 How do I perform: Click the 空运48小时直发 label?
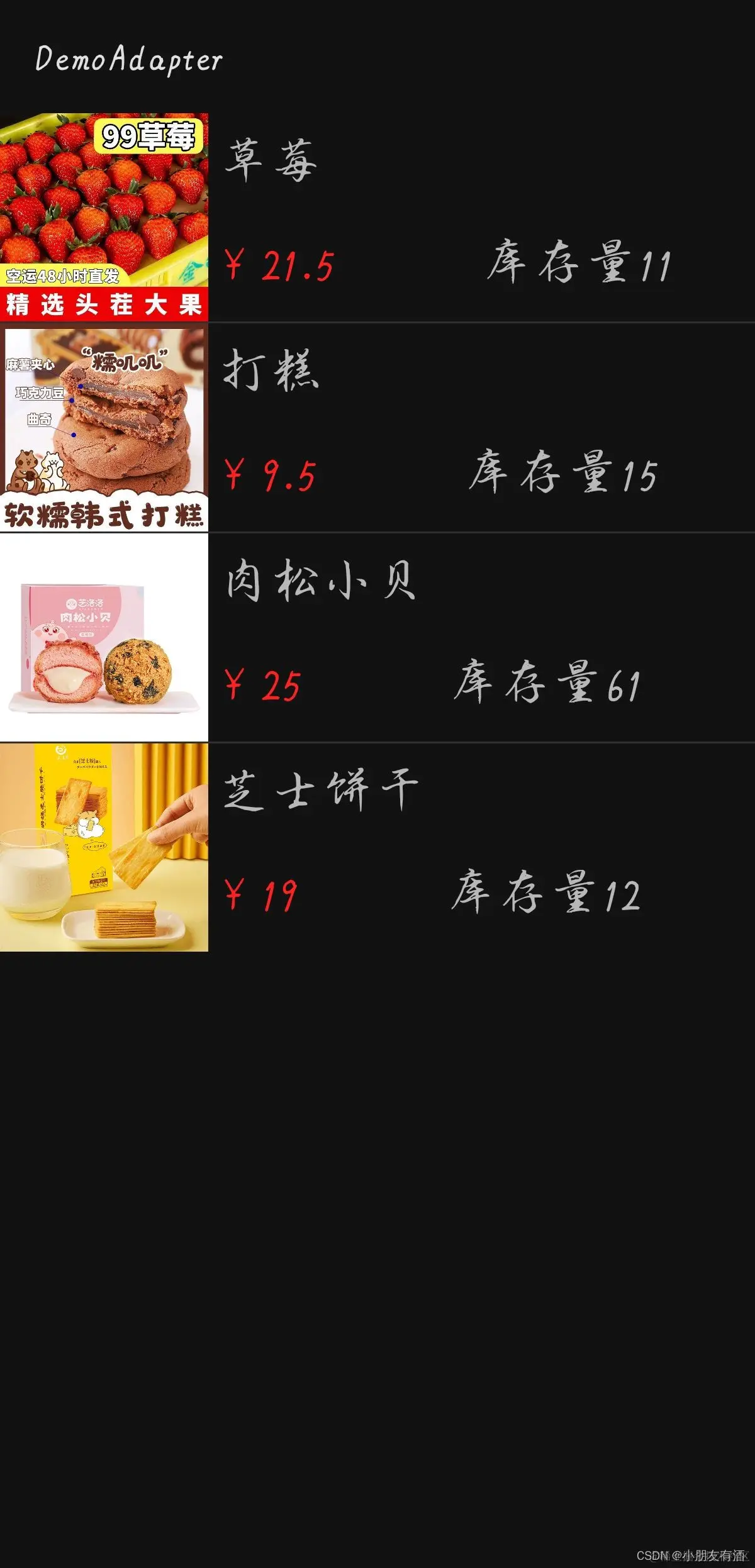[63, 274]
